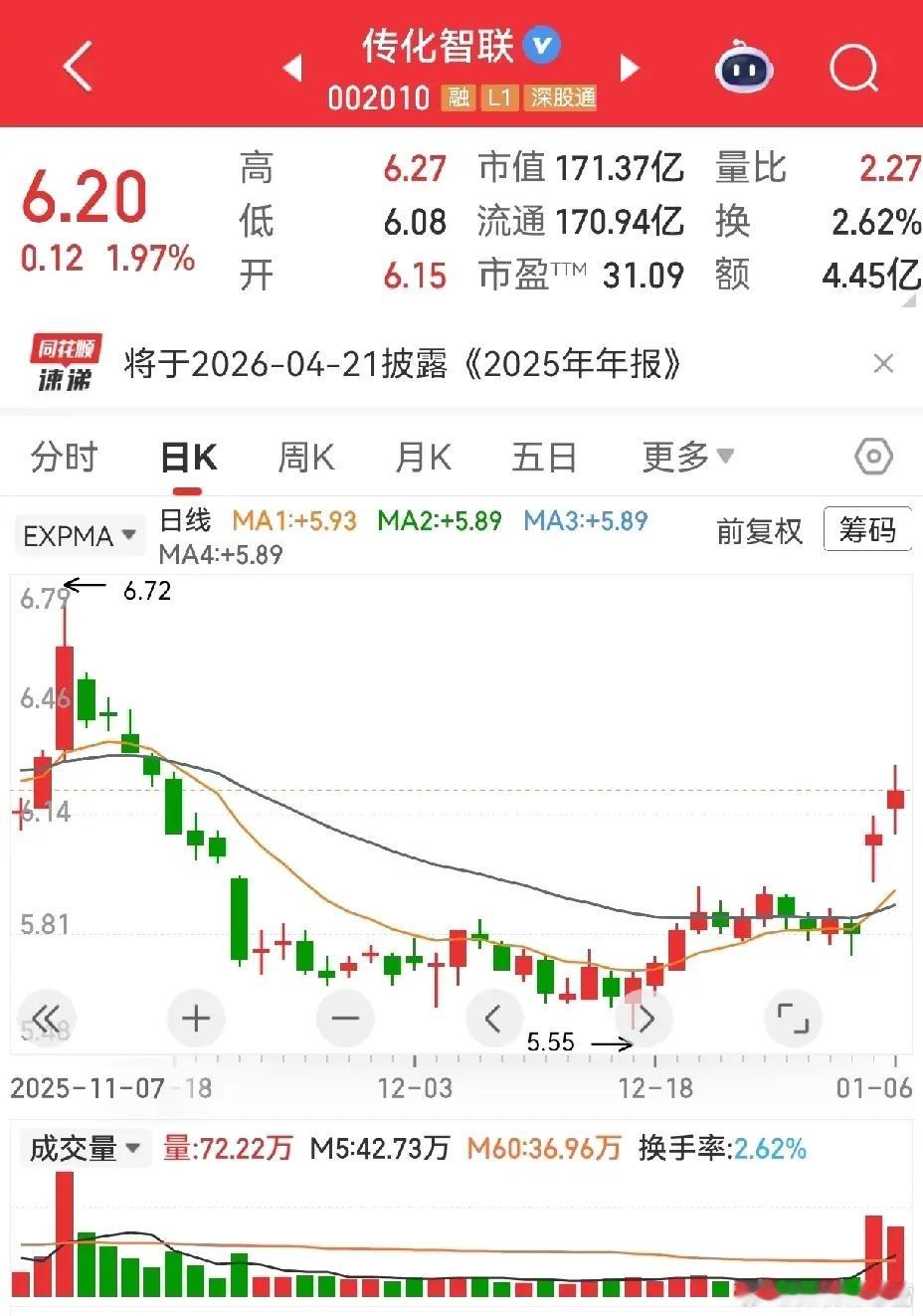Zoom in the K-line chart with plus
This screenshot has height=1316, width=923.
coord(197,1019)
